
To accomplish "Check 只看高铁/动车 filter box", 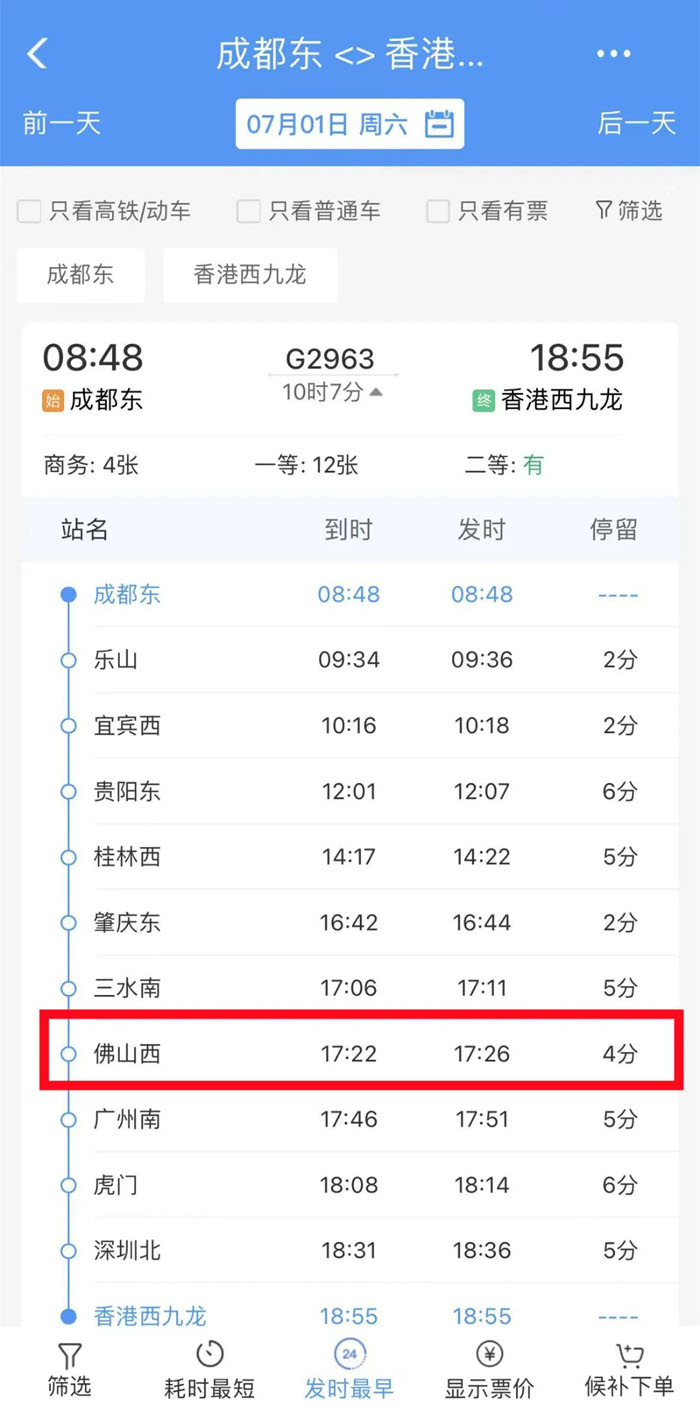I will pos(30,211).
